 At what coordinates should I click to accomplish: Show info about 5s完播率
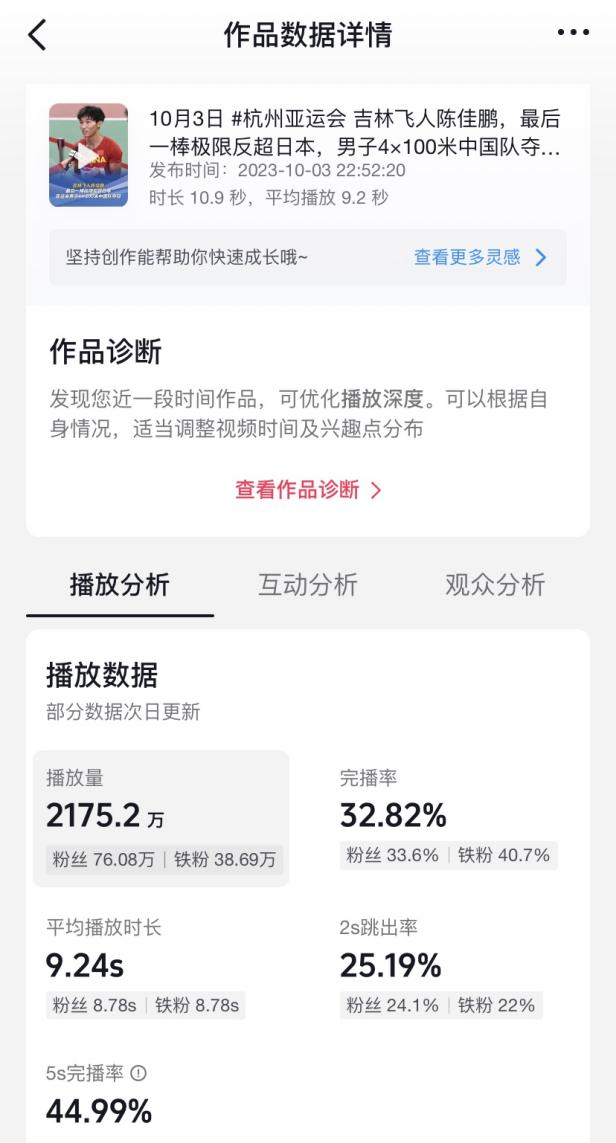(139, 1073)
